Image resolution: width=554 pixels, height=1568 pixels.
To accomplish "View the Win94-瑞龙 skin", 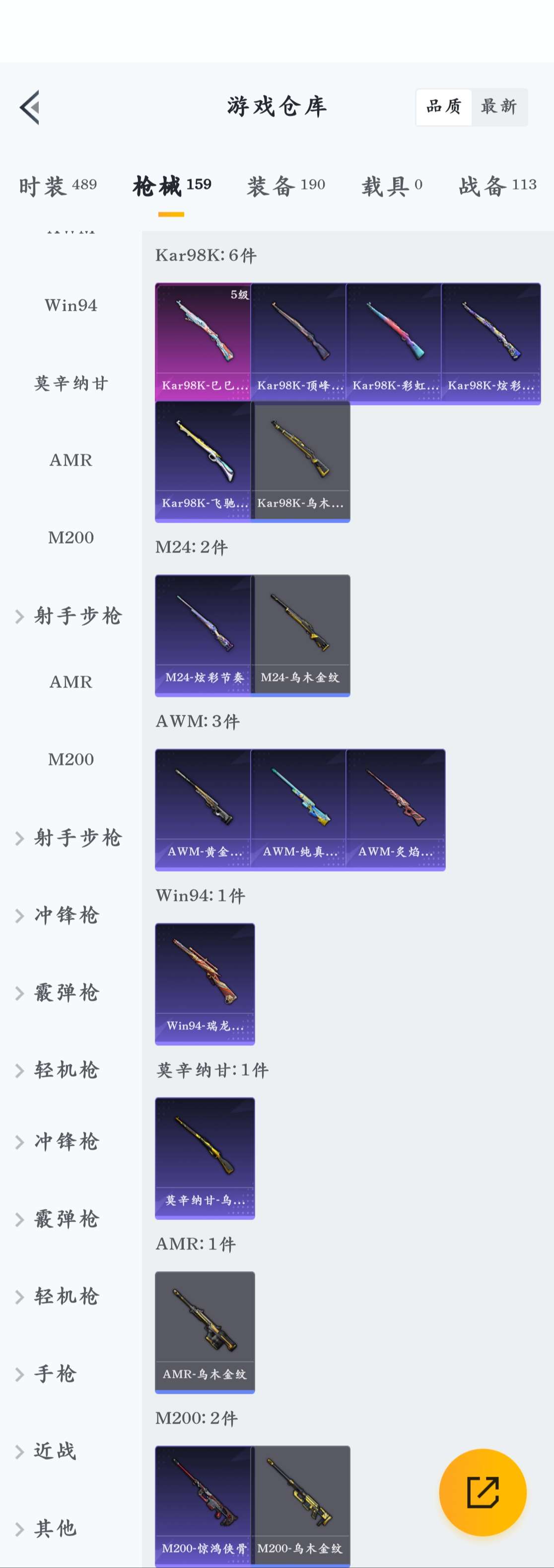I will tap(205, 983).
